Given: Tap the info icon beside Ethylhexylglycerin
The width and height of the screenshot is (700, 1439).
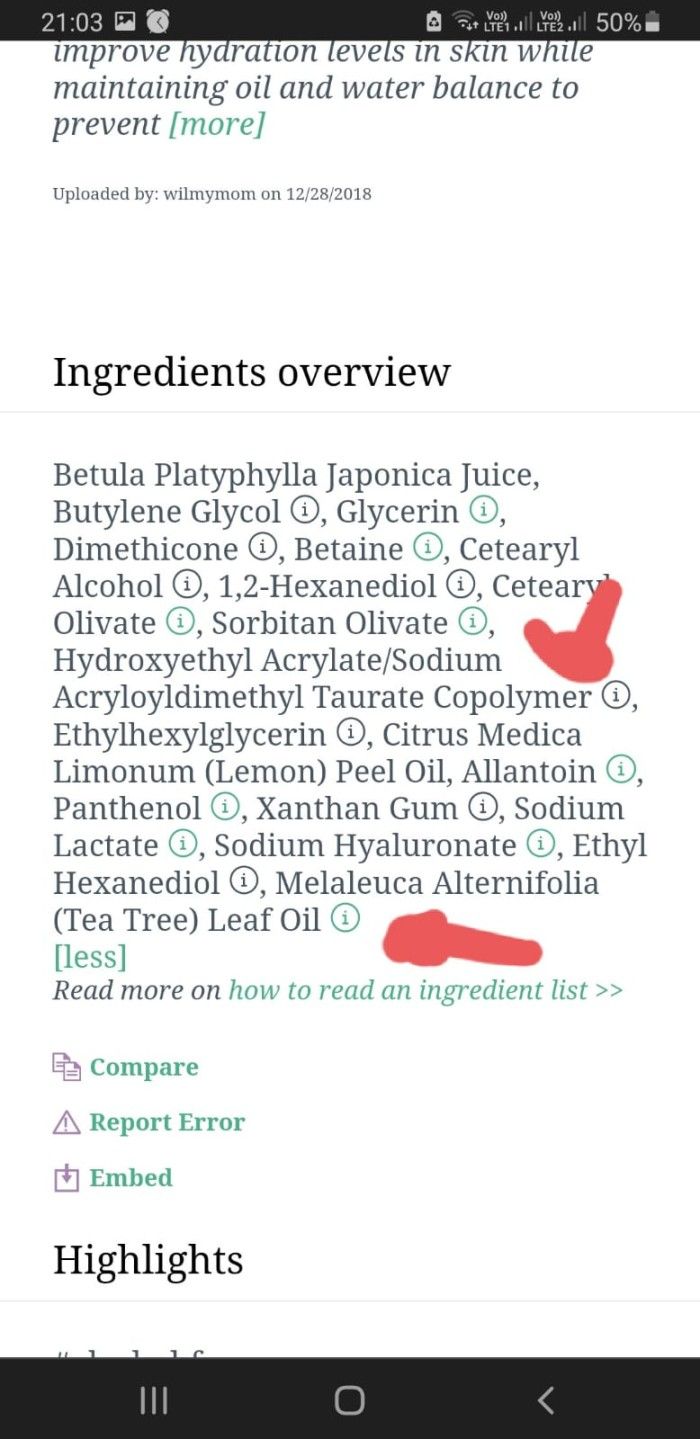Looking at the screenshot, I should [x=349, y=733].
